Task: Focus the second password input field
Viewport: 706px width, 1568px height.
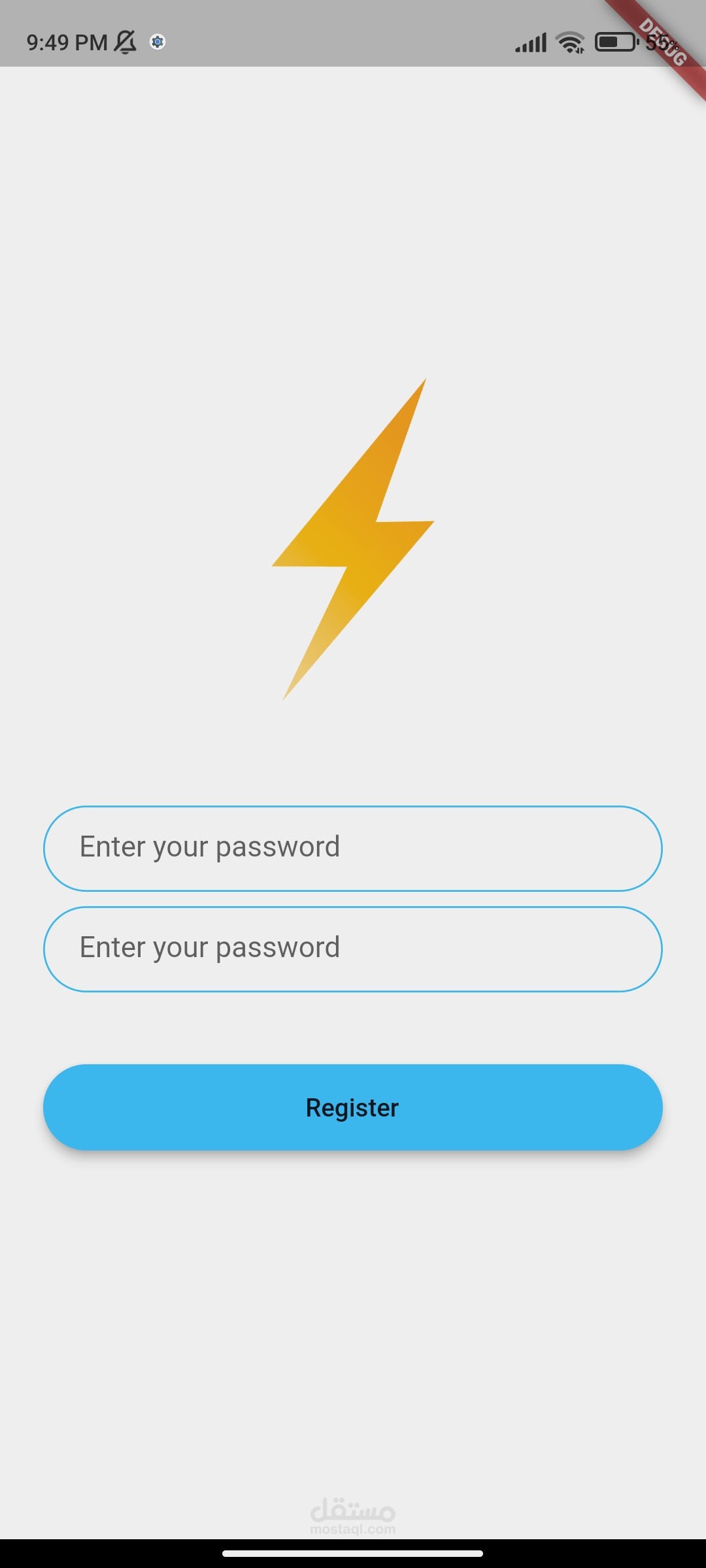Action: pyautogui.click(x=353, y=947)
